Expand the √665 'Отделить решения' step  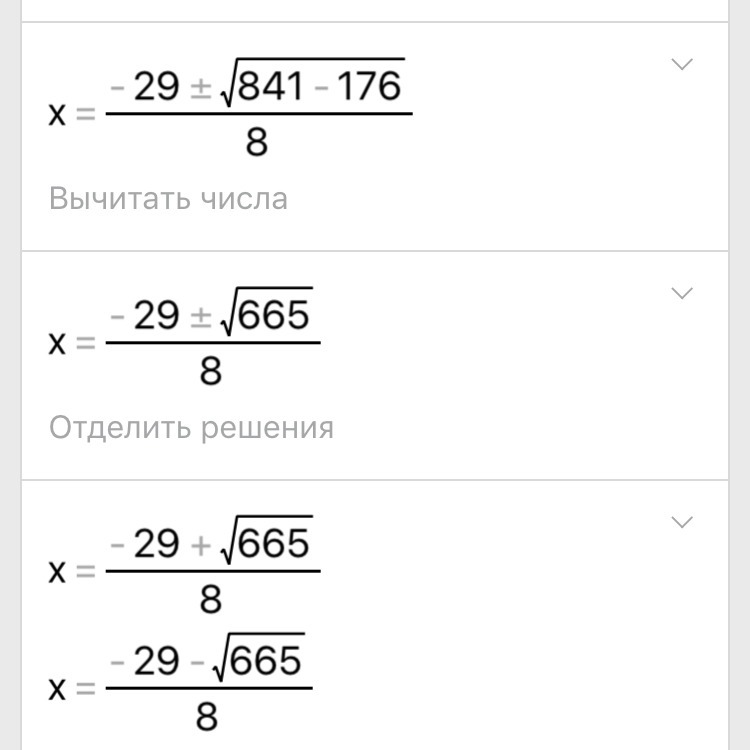[x=681, y=293]
